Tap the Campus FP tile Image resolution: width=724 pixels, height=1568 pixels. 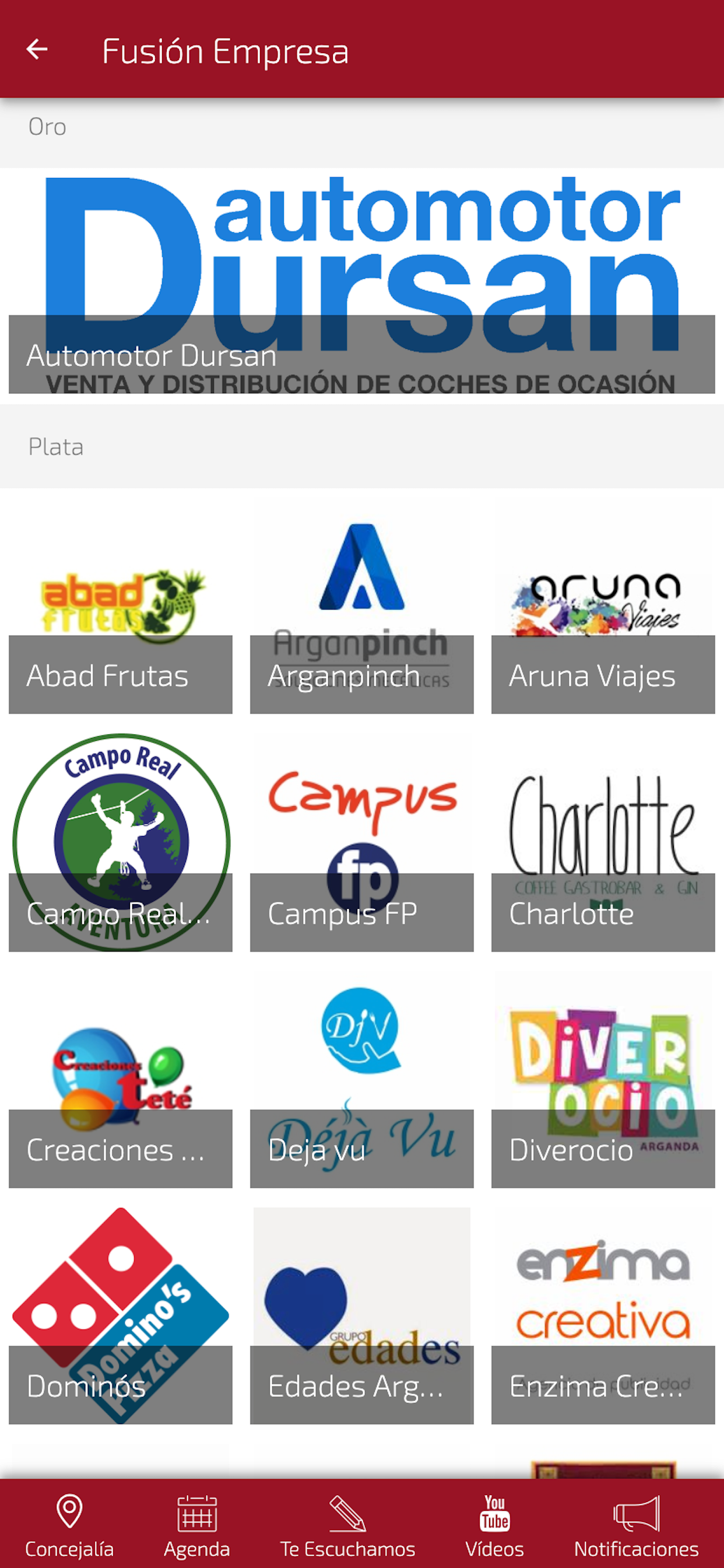pos(362,842)
